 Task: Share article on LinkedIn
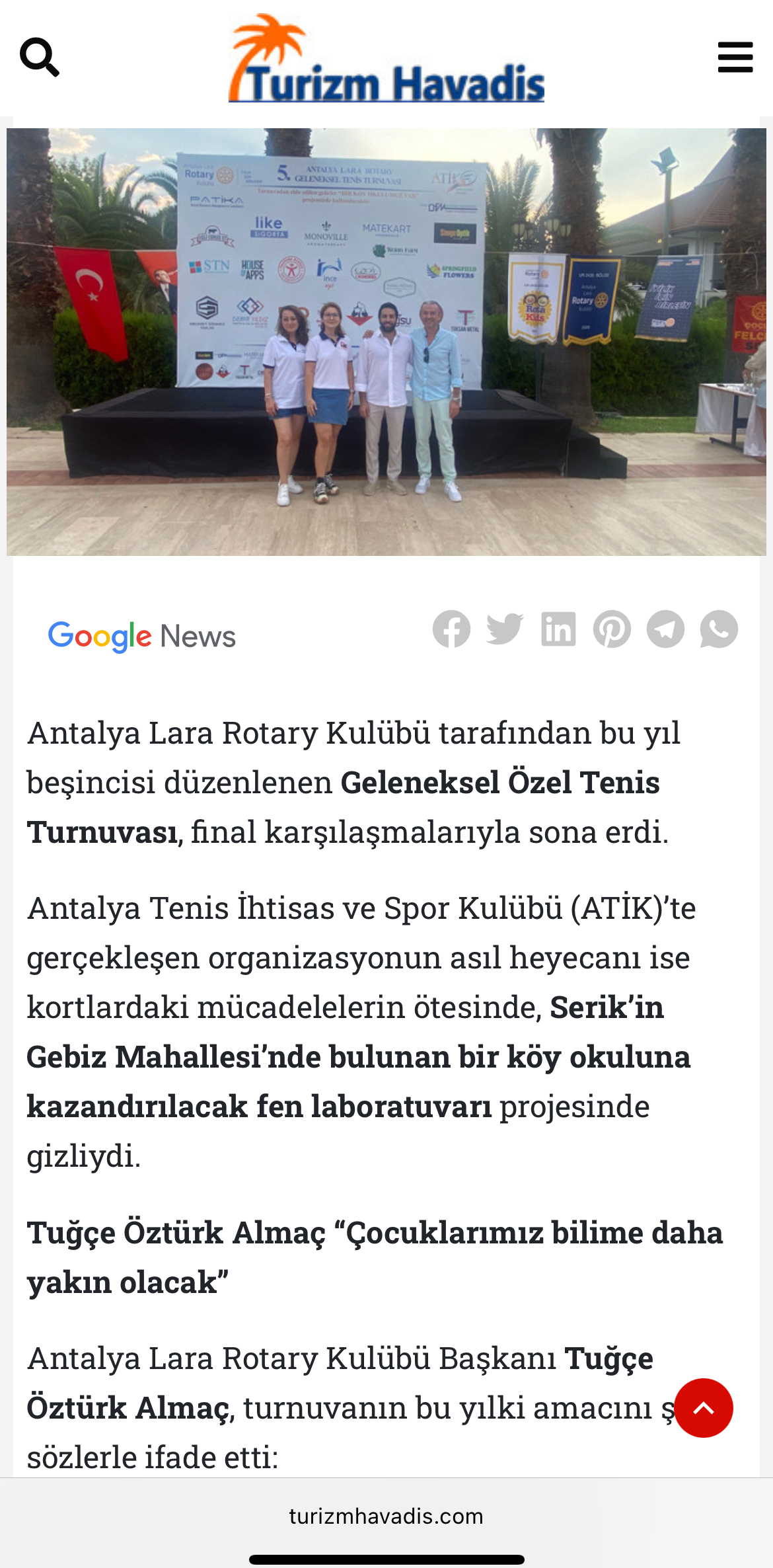(x=558, y=629)
